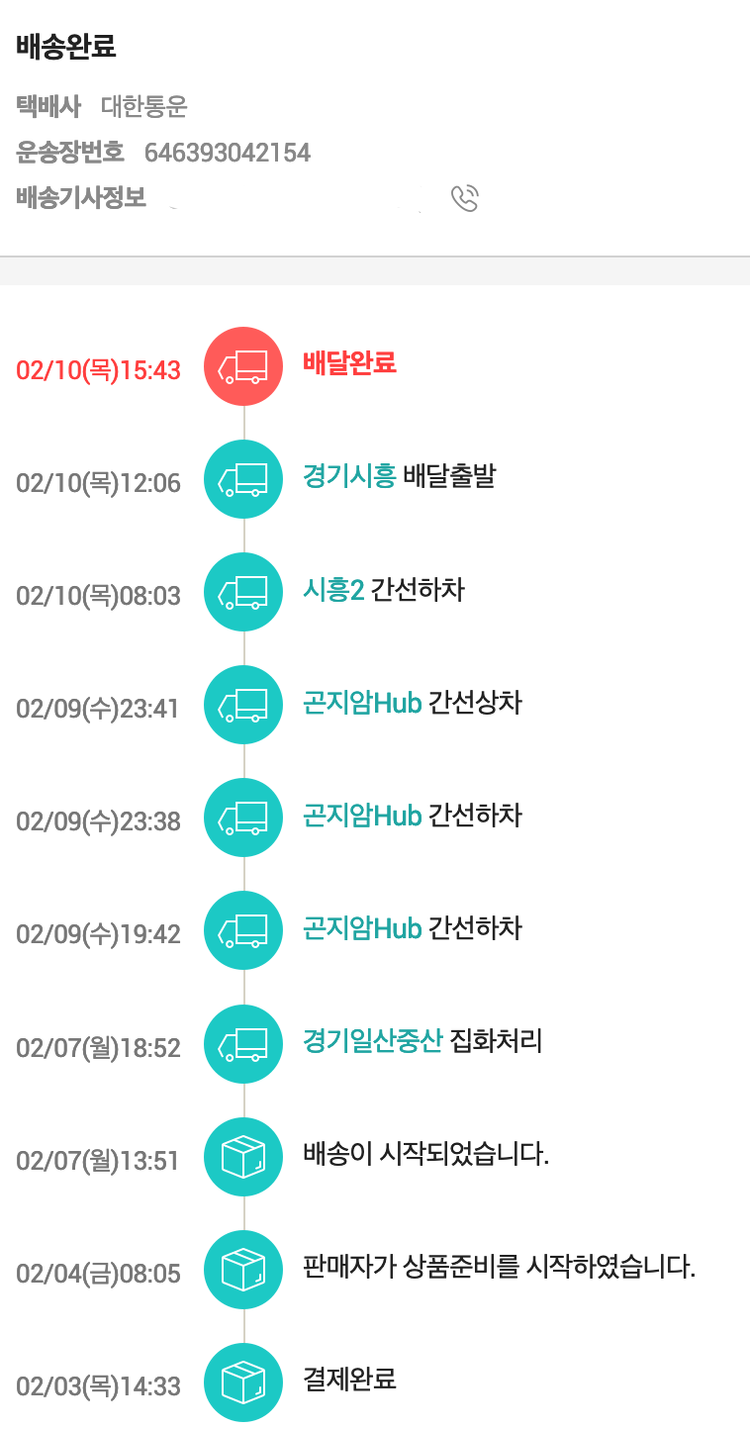Call the delivery driver via phone icon

(465, 198)
